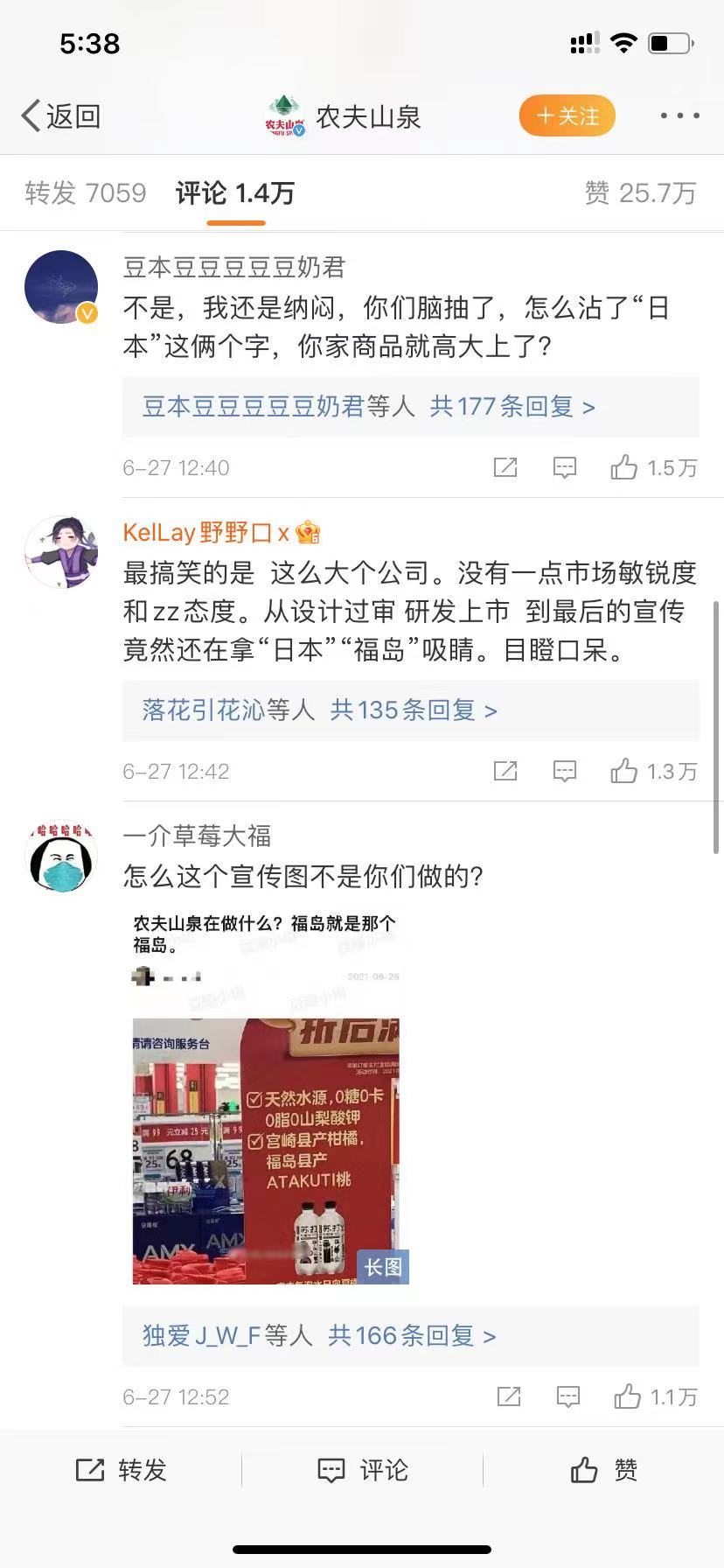Open the three-dot overflow menu
This screenshot has width=724, height=1568.
(679, 115)
